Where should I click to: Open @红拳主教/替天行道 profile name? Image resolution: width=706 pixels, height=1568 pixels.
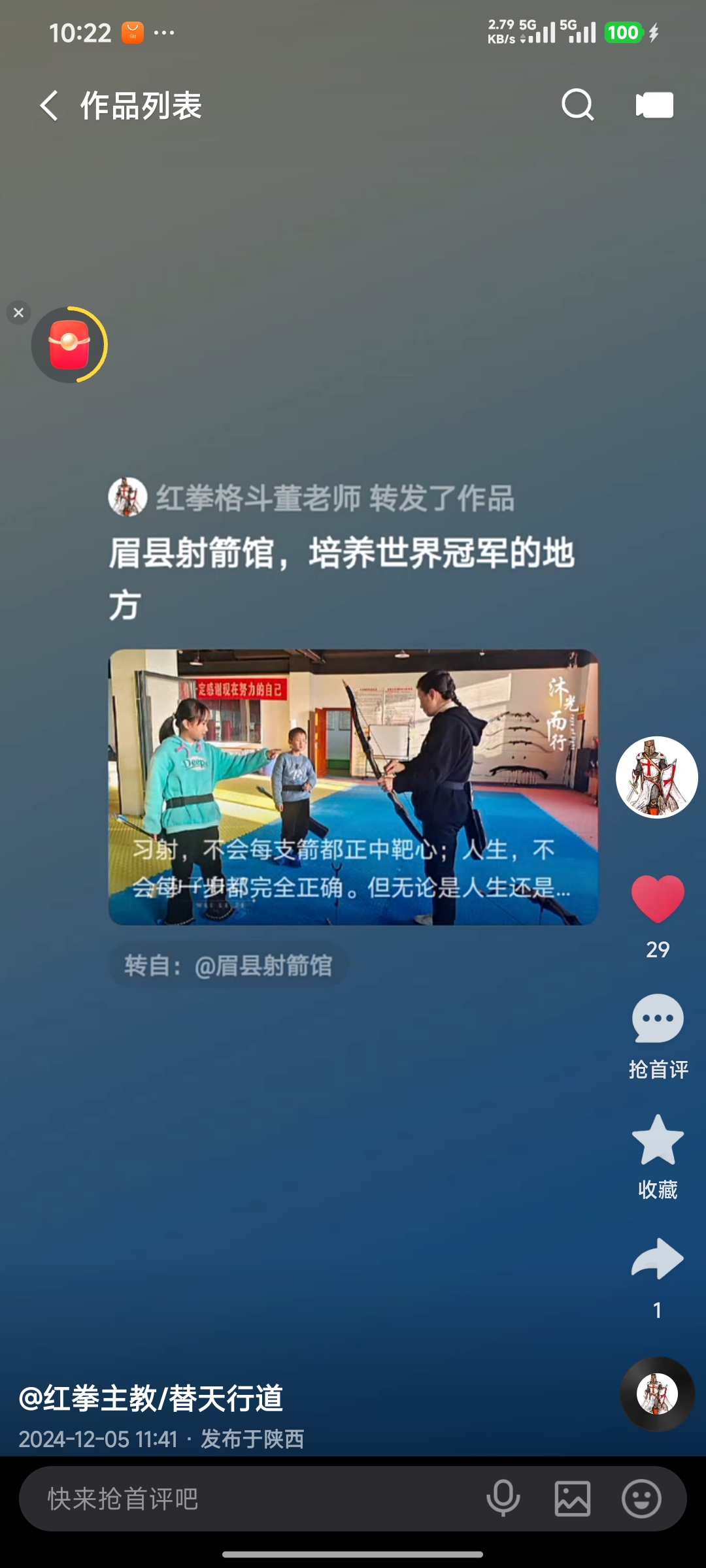tap(151, 1398)
